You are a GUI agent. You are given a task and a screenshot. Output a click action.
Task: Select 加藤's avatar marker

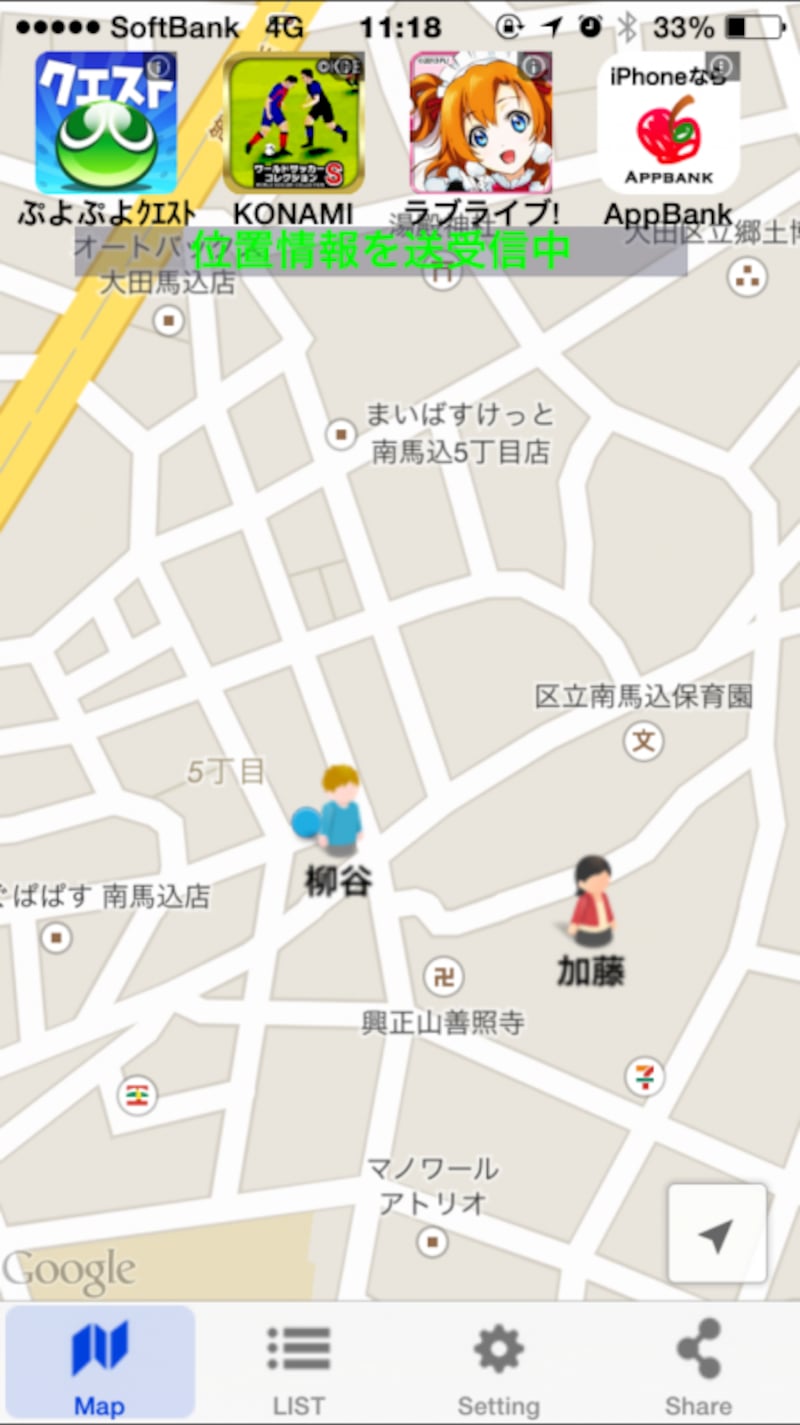pos(589,900)
